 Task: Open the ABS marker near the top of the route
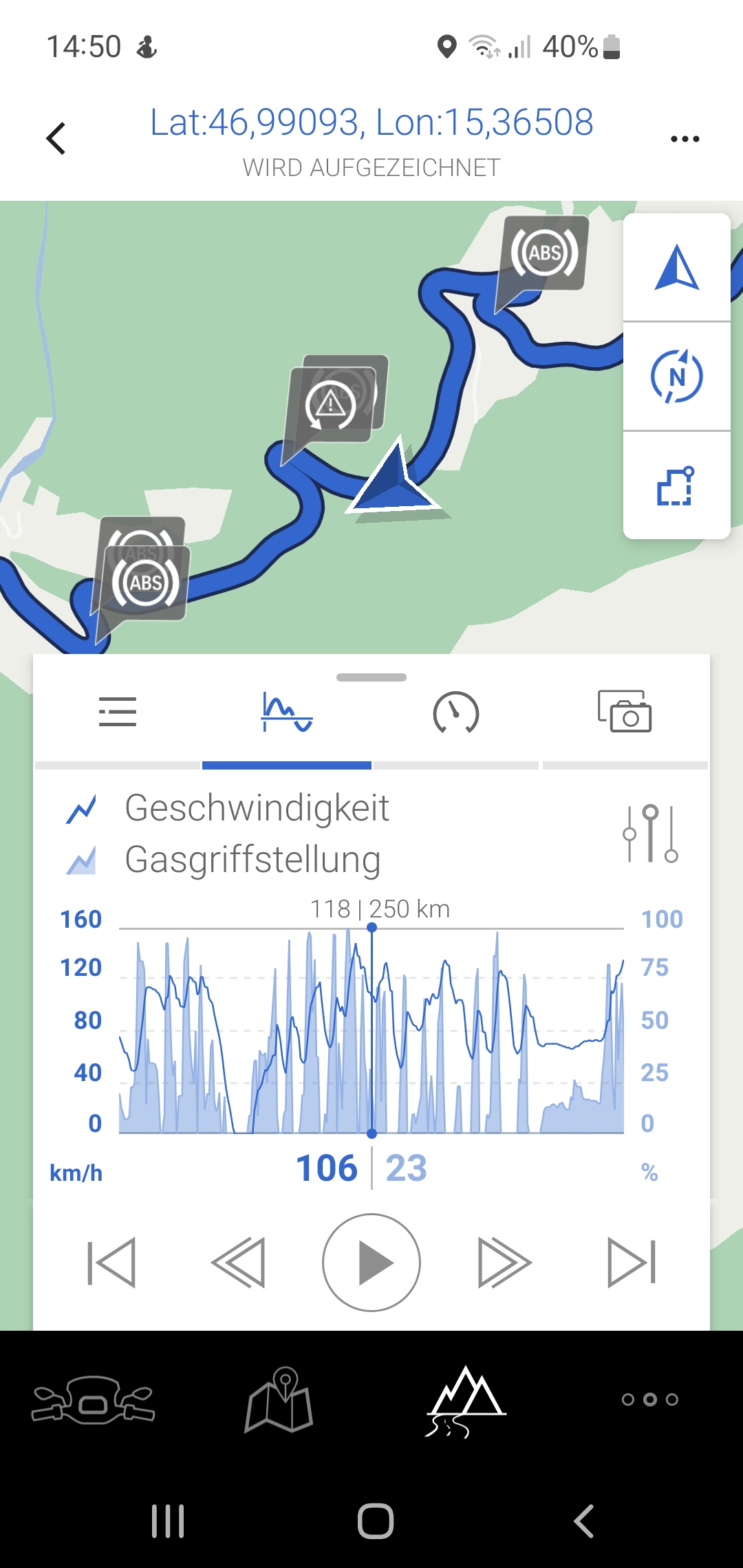[544, 253]
